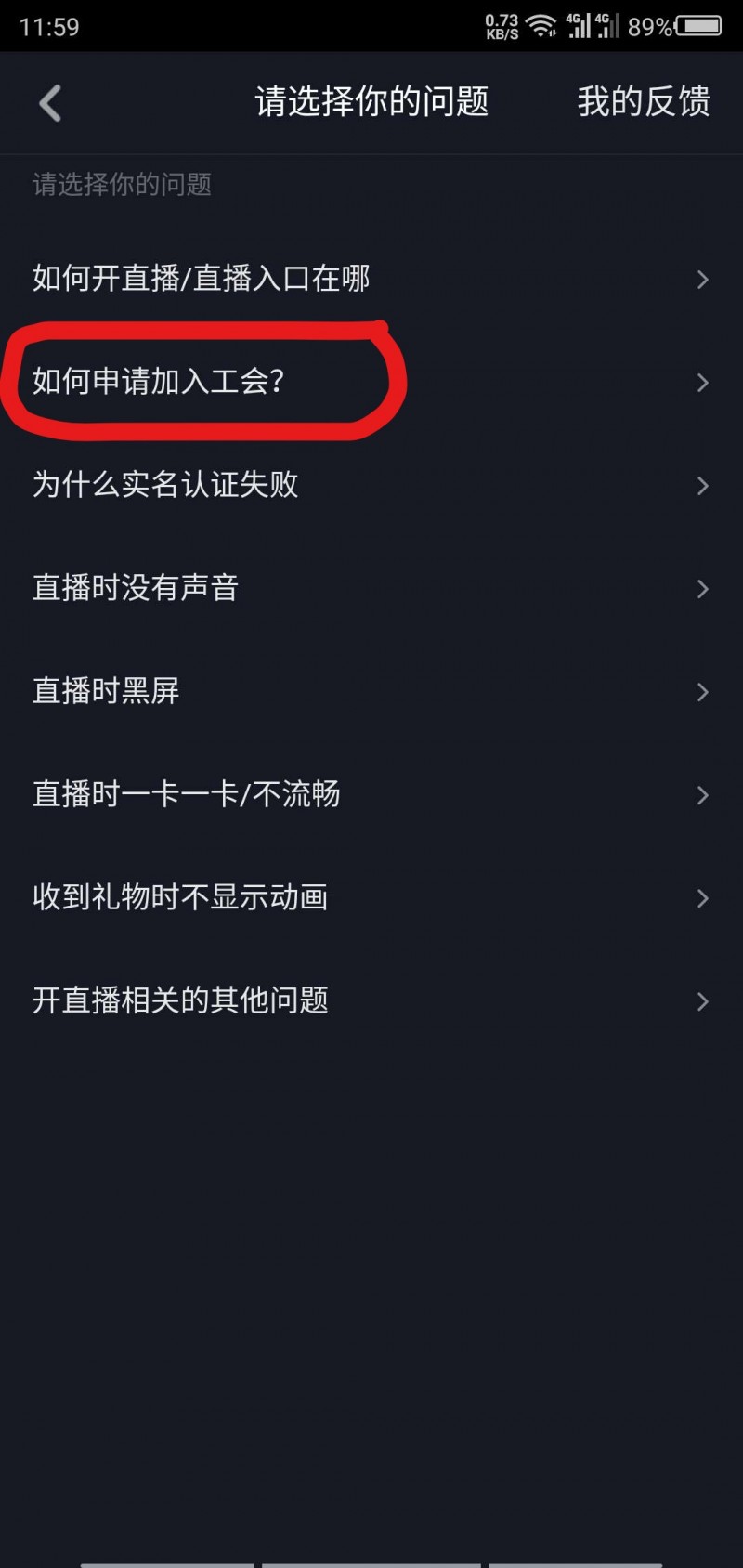Open 收到礼物时不显示动画 question
Image resolution: width=743 pixels, height=1568 pixels.
tap(371, 897)
